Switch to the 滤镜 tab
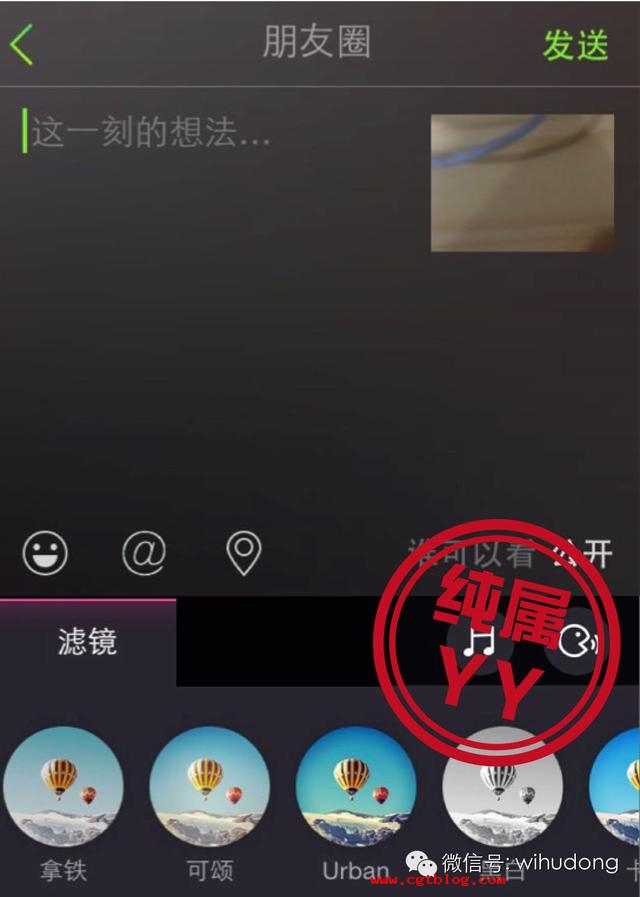The height and width of the screenshot is (897, 640). 88,642
